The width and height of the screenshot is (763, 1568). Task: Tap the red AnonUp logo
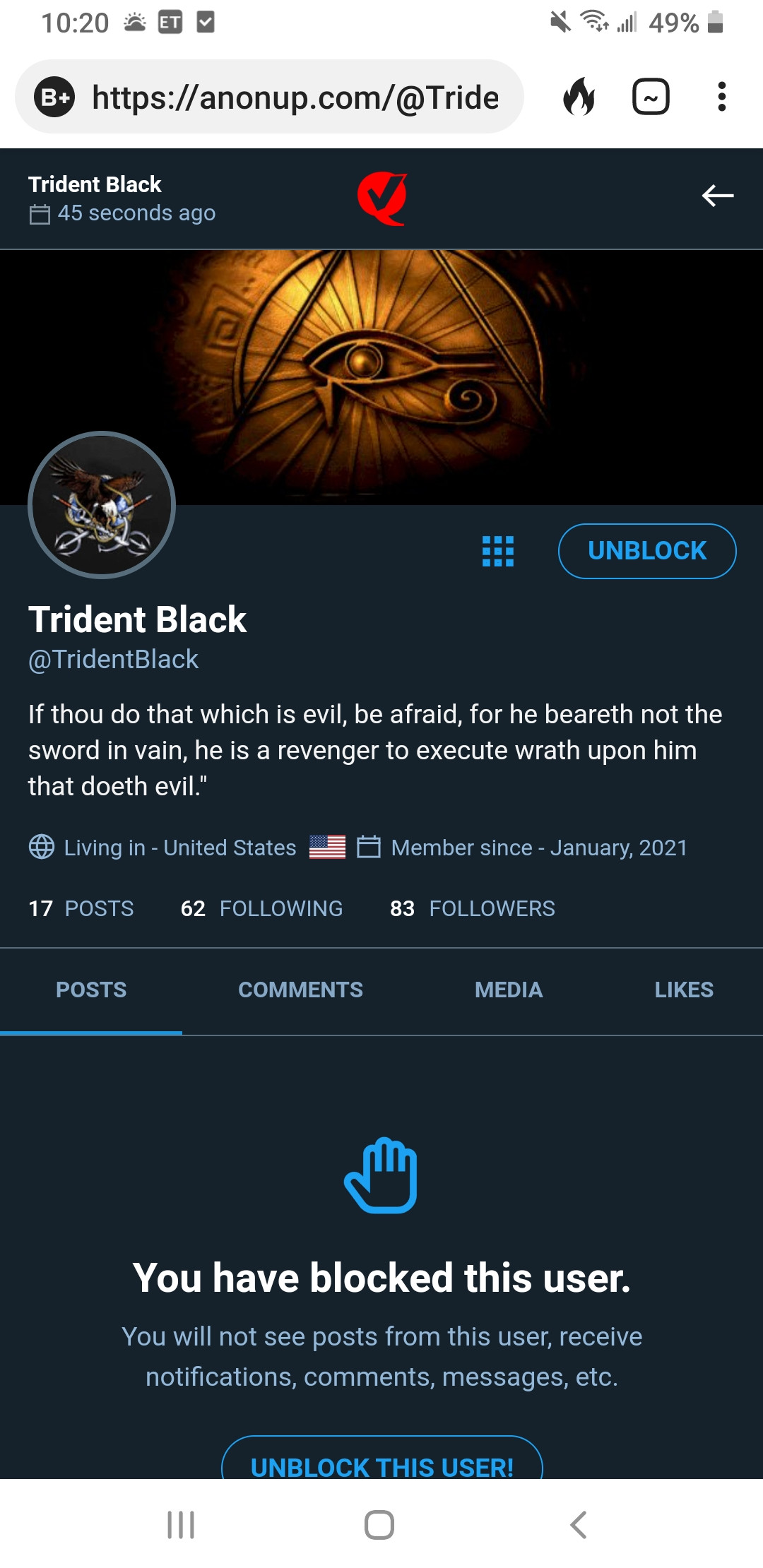pyautogui.click(x=381, y=198)
